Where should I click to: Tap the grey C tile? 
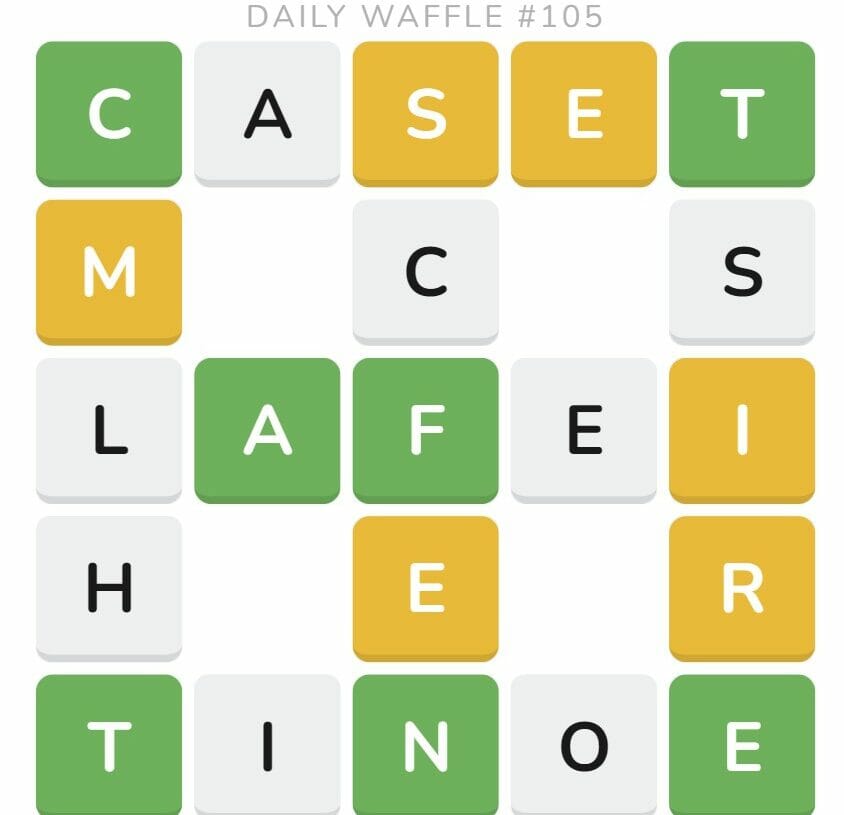click(425, 271)
